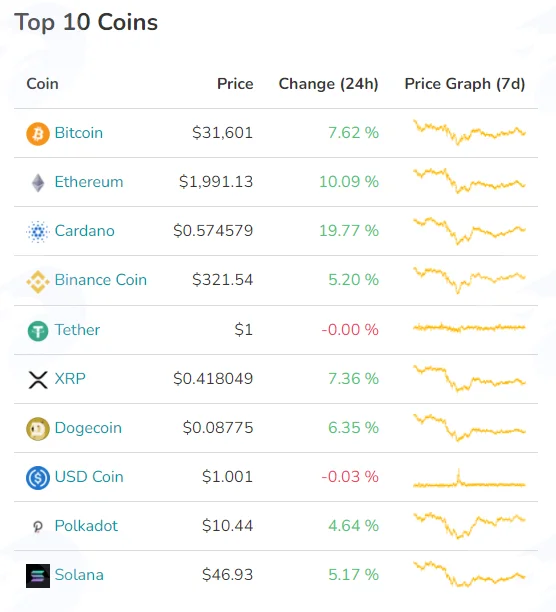Open the Ethereum coin link

point(89,182)
